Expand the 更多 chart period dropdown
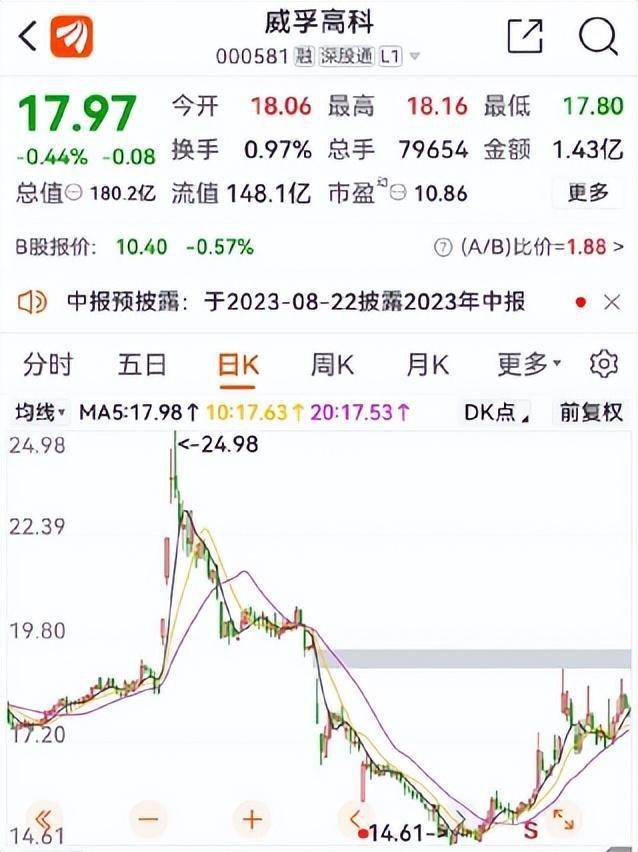 pyautogui.click(x=529, y=364)
